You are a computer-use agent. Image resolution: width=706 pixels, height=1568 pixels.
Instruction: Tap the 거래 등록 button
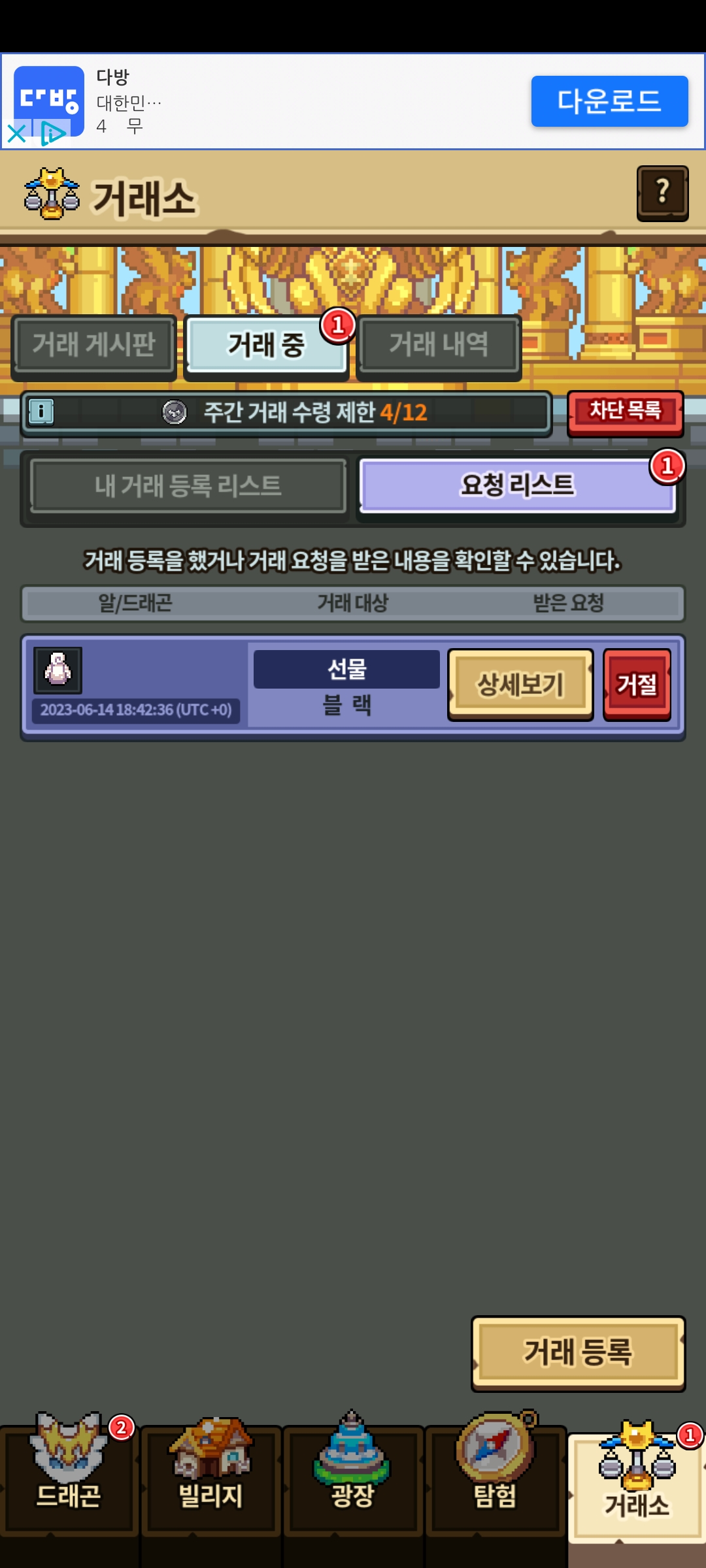pos(578,1352)
